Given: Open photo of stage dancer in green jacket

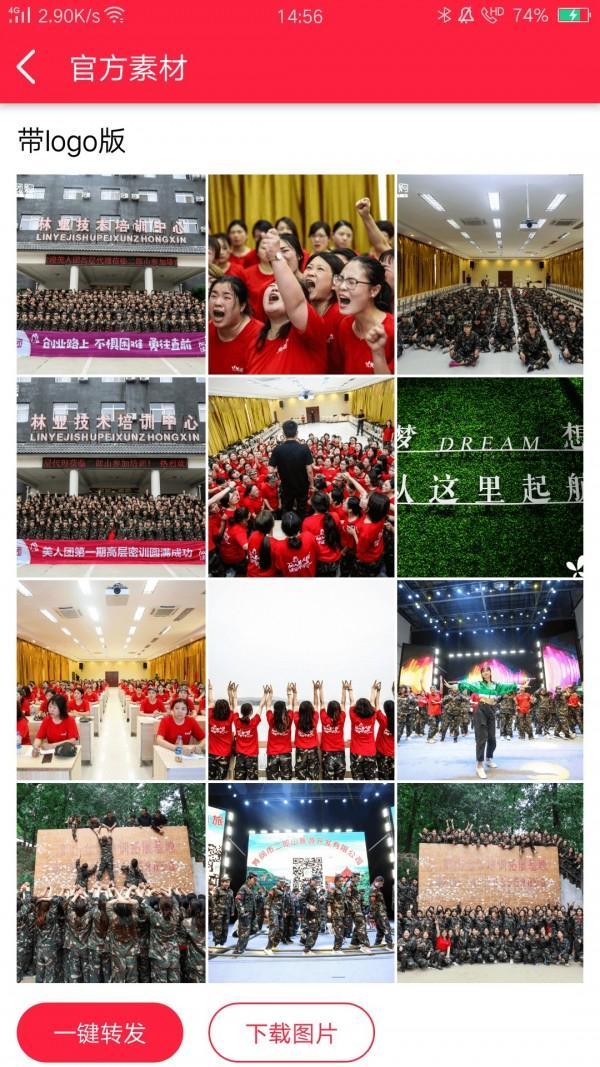Looking at the screenshot, I should pyautogui.click(x=490, y=680).
